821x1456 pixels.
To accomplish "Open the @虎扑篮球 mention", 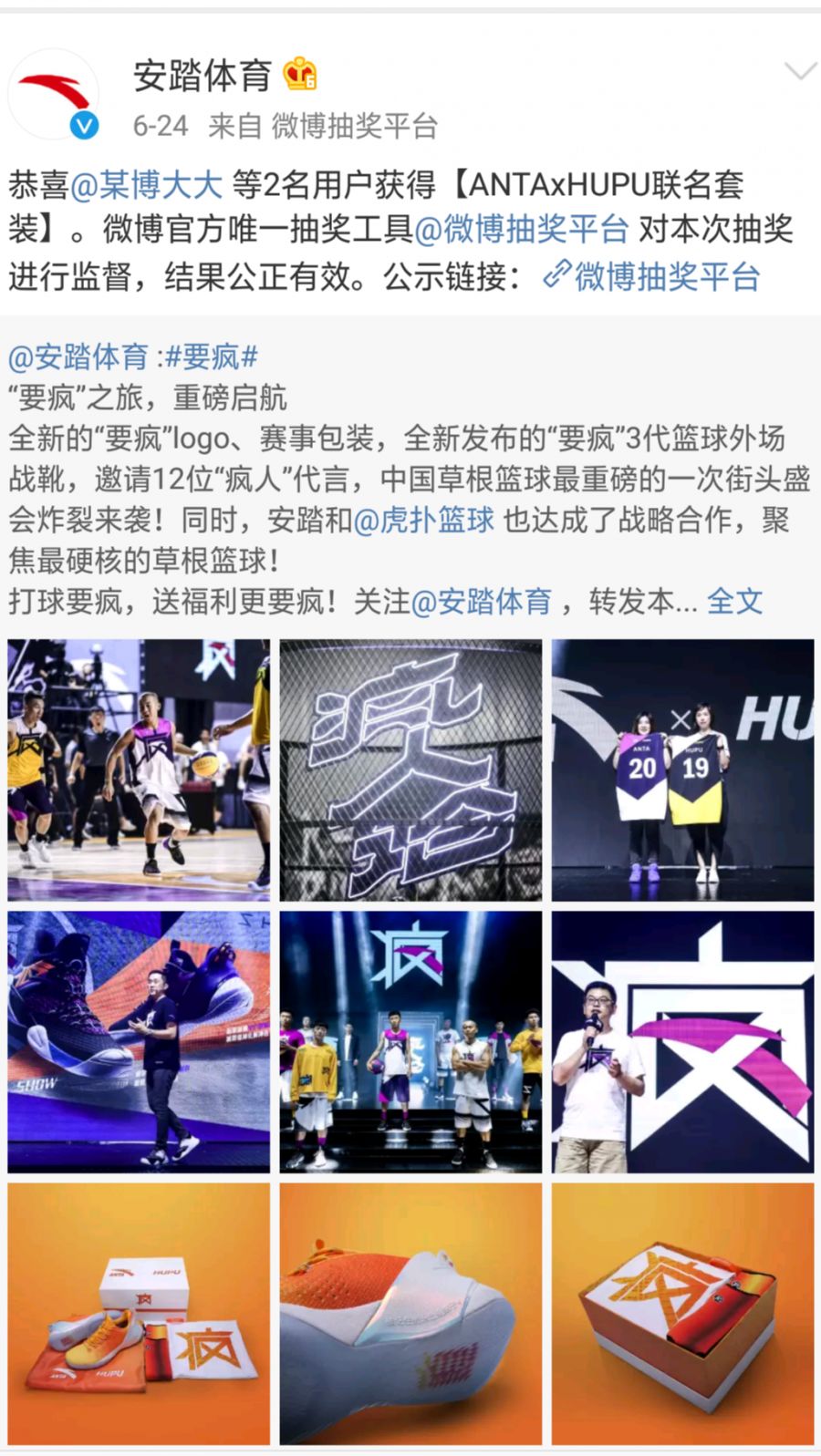I will click(423, 520).
